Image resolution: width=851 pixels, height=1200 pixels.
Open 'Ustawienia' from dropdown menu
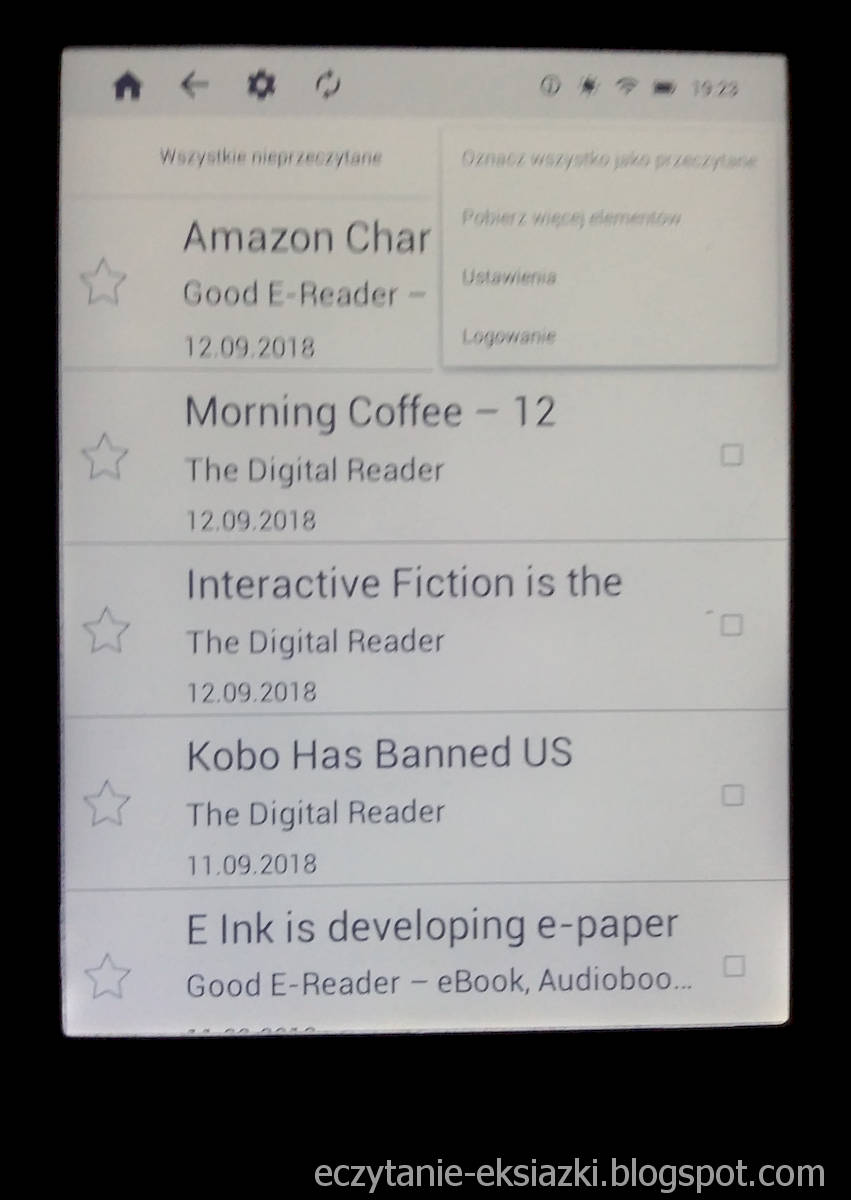508,277
